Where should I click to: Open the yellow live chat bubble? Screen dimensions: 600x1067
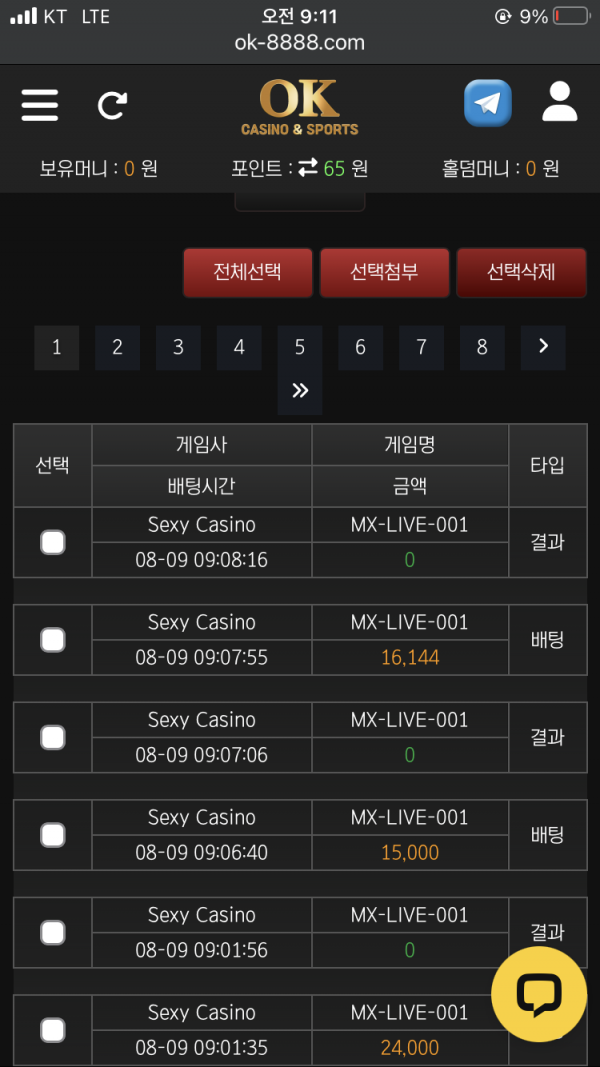[x=539, y=994]
